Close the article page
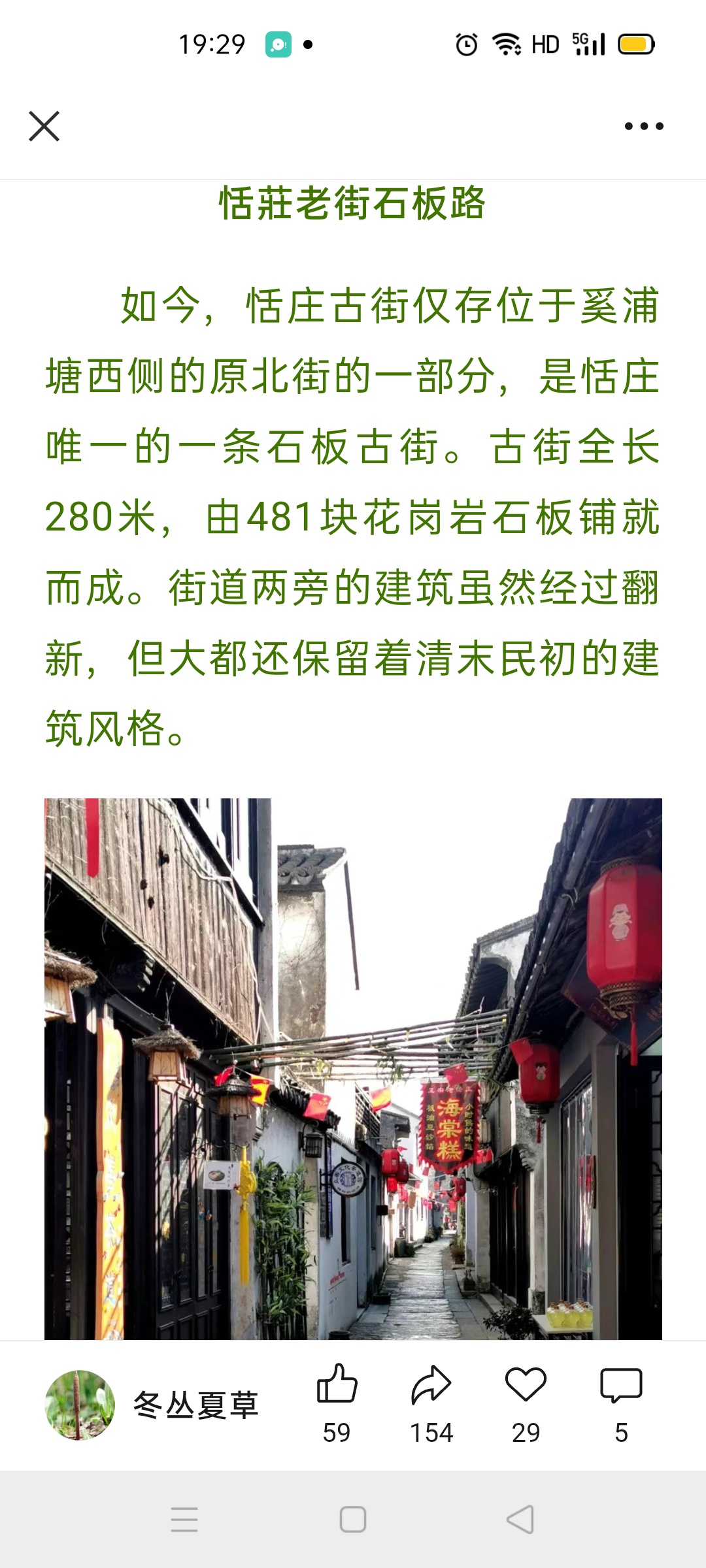The height and width of the screenshot is (1568, 706). click(x=44, y=126)
